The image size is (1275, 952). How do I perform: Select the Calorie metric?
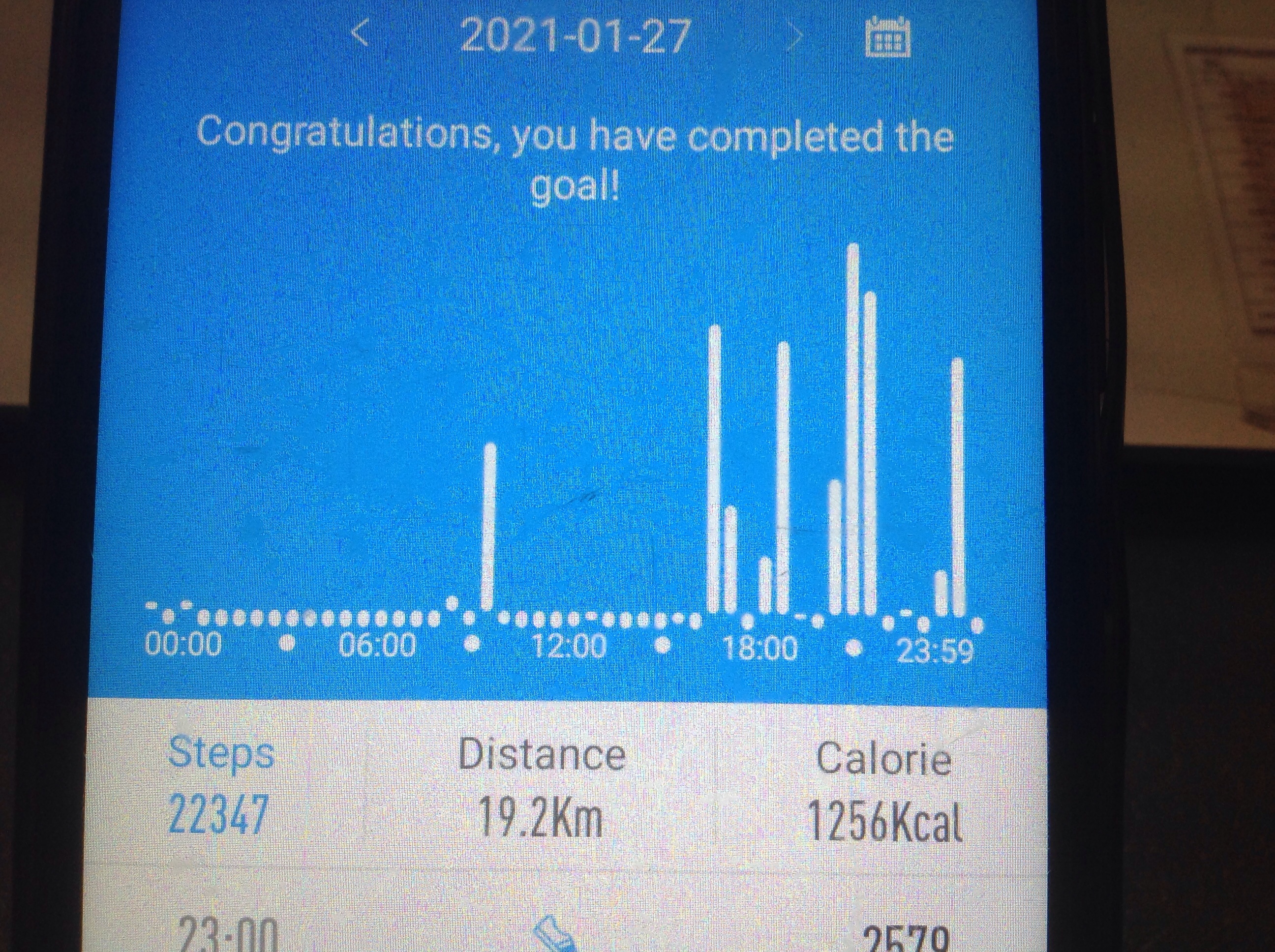tap(883, 791)
